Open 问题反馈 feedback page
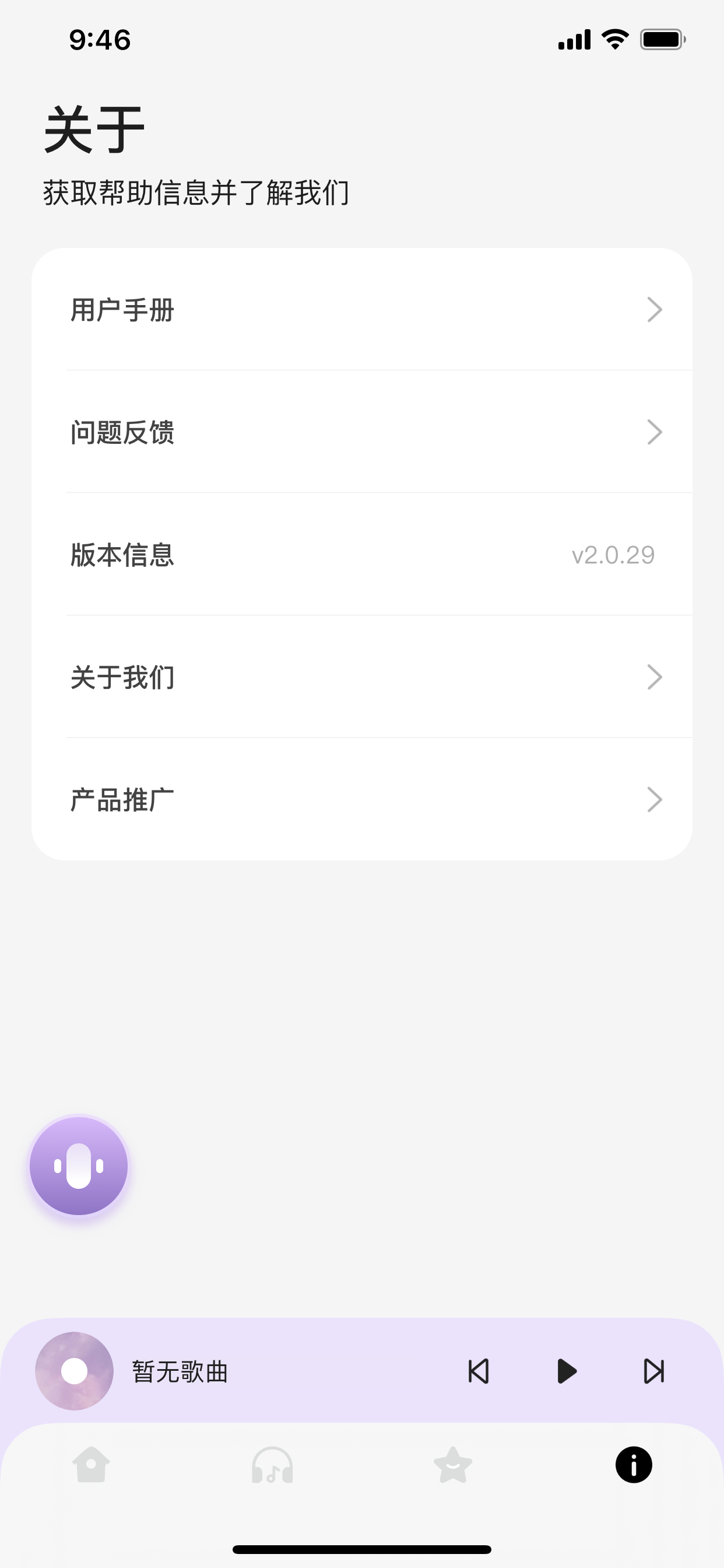Screen dimensions: 724x1568 coord(362,432)
